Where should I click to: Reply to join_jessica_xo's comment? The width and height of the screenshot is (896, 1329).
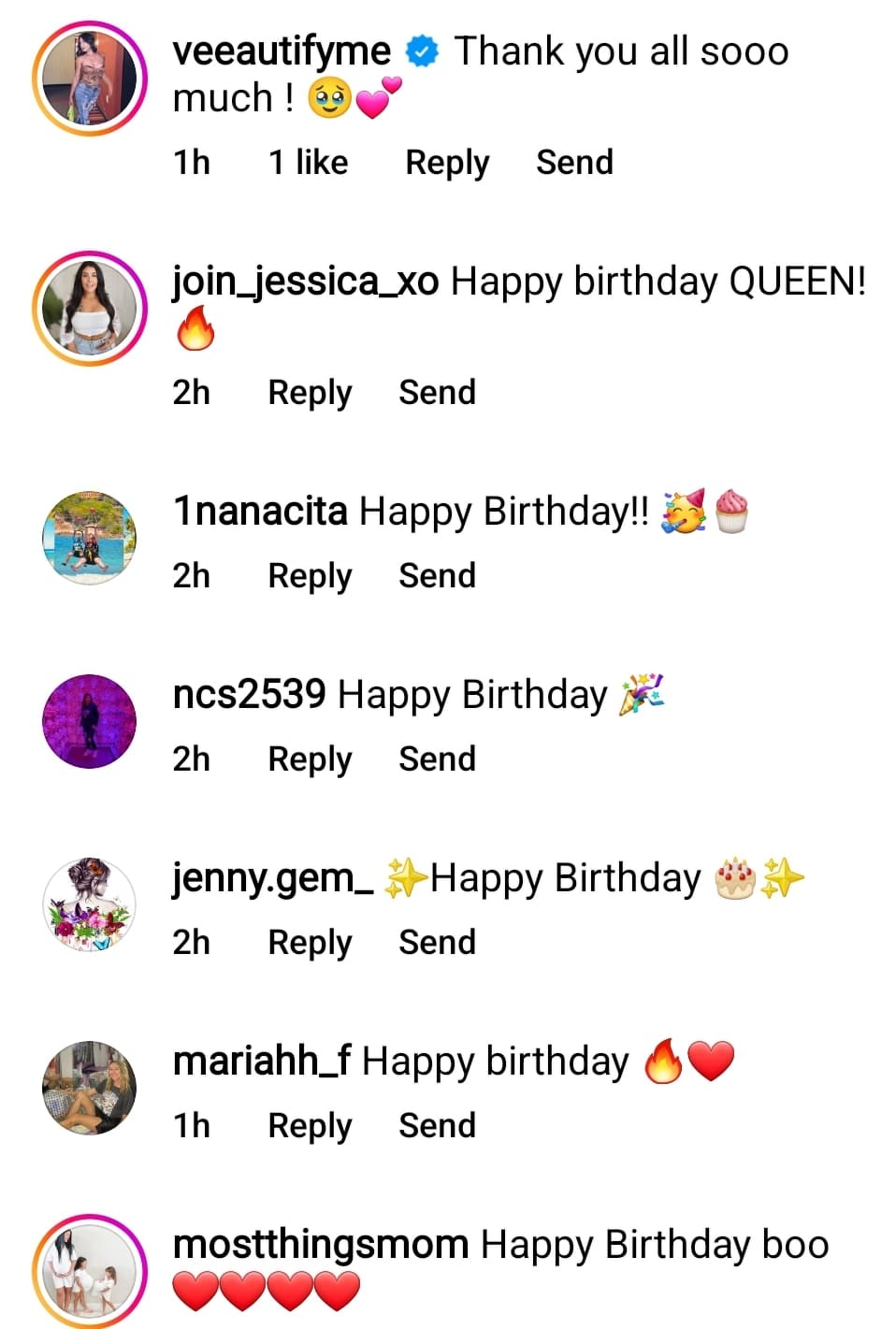click(310, 393)
